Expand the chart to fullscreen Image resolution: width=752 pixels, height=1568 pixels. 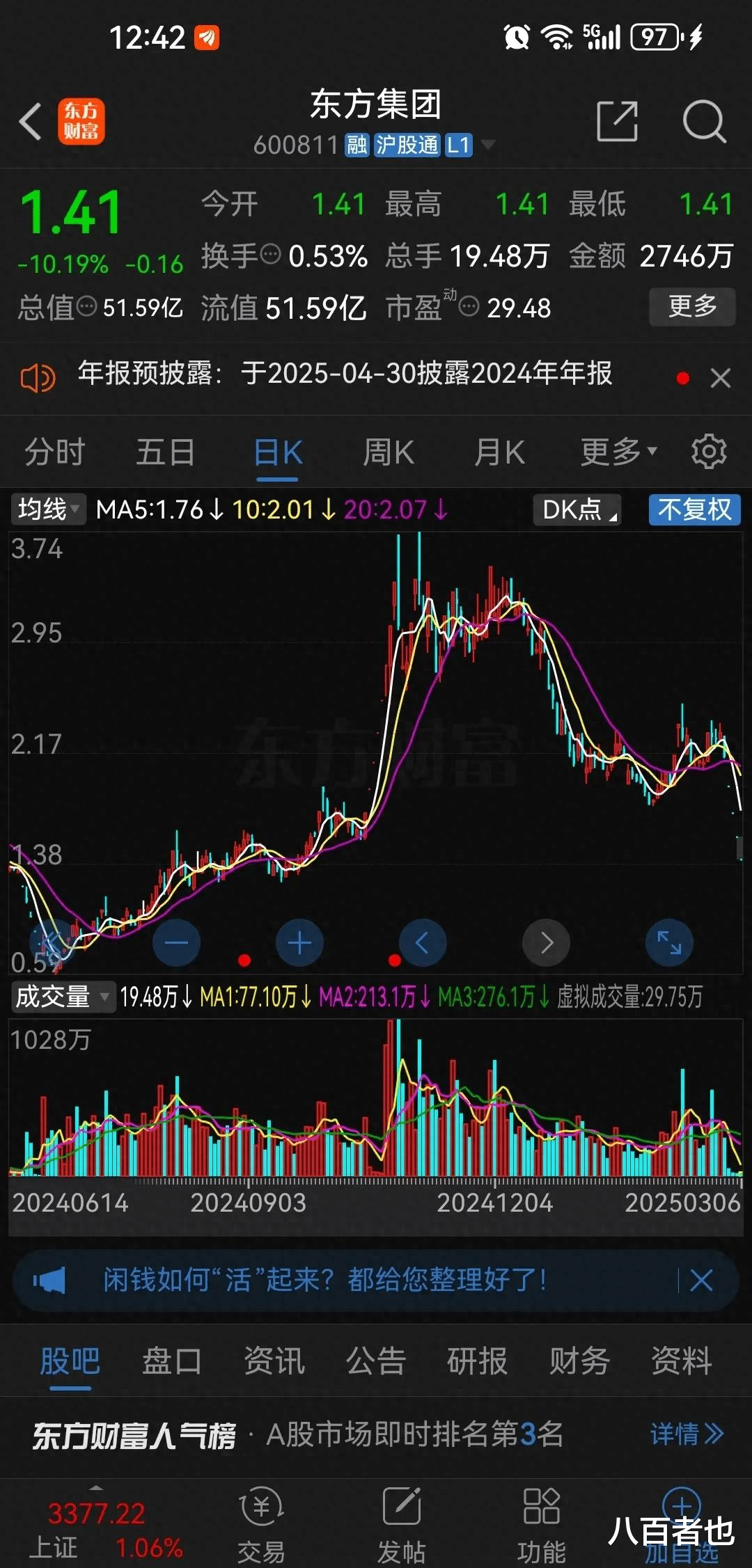[669, 943]
